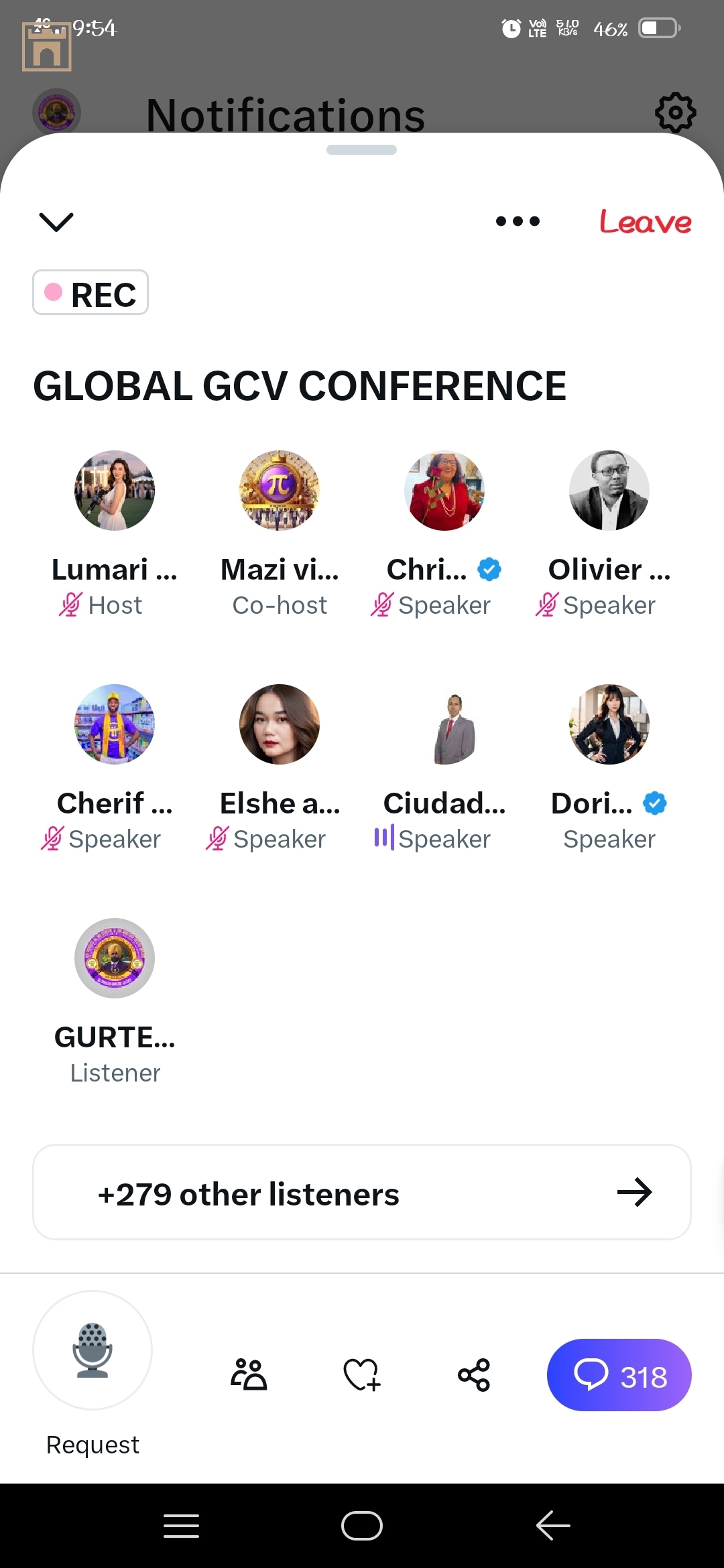
Task: View speaker Cherif's profile
Action: click(115, 724)
